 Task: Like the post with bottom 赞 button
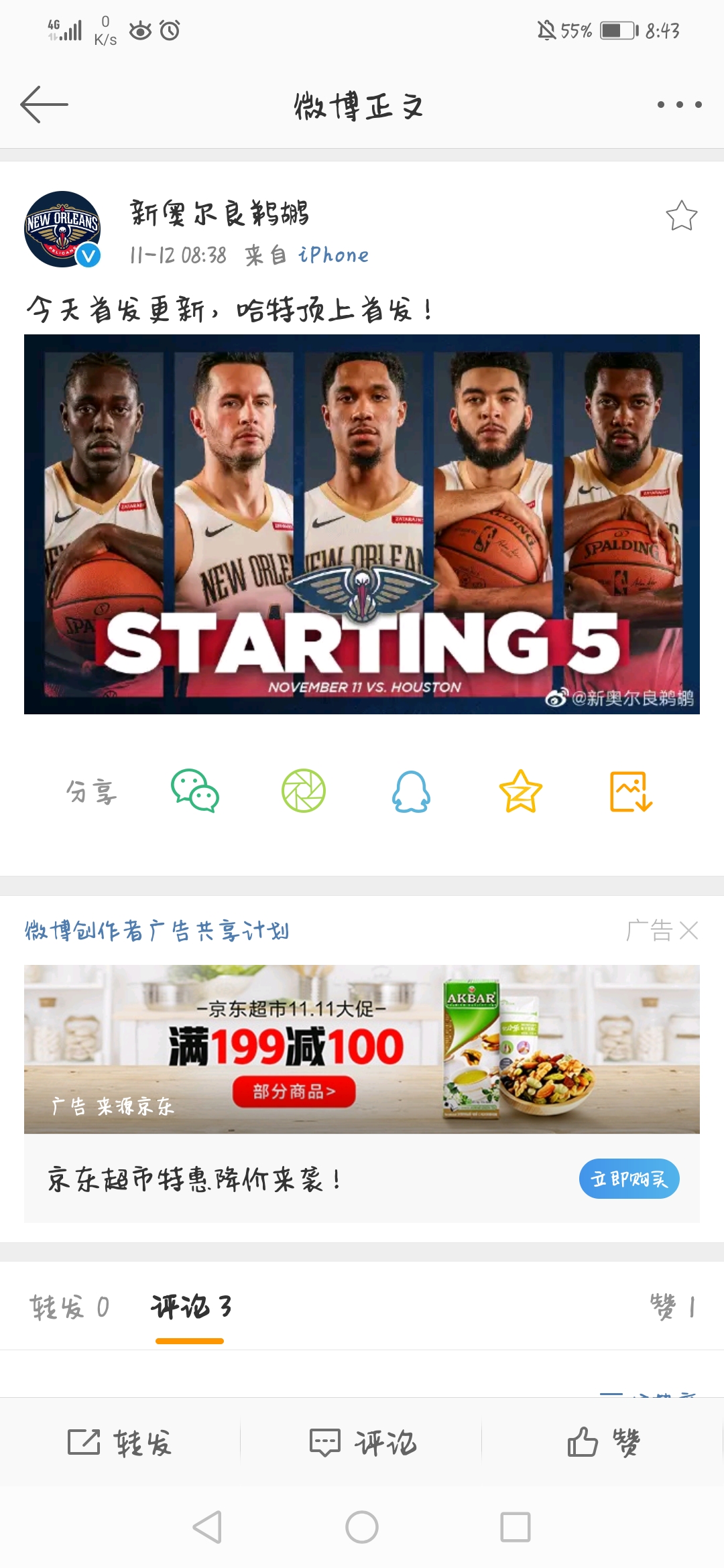[603, 1443]
